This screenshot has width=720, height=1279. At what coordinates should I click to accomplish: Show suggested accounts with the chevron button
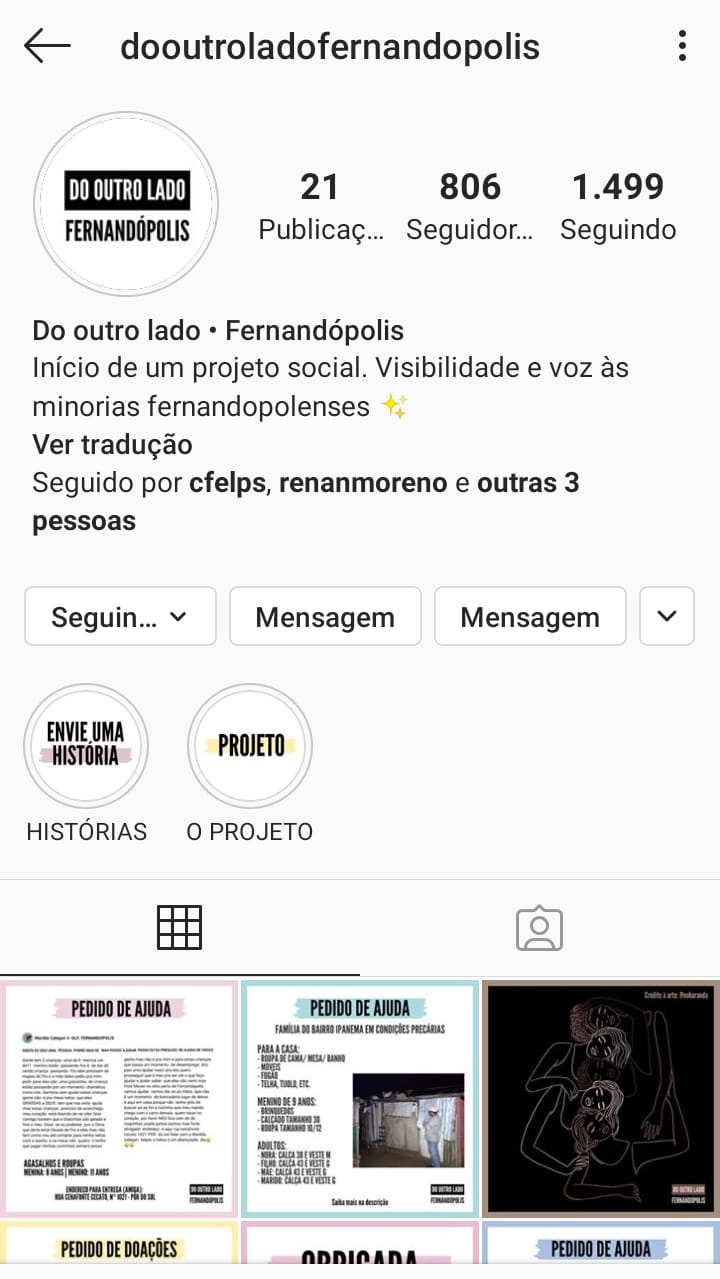point(667,616)
